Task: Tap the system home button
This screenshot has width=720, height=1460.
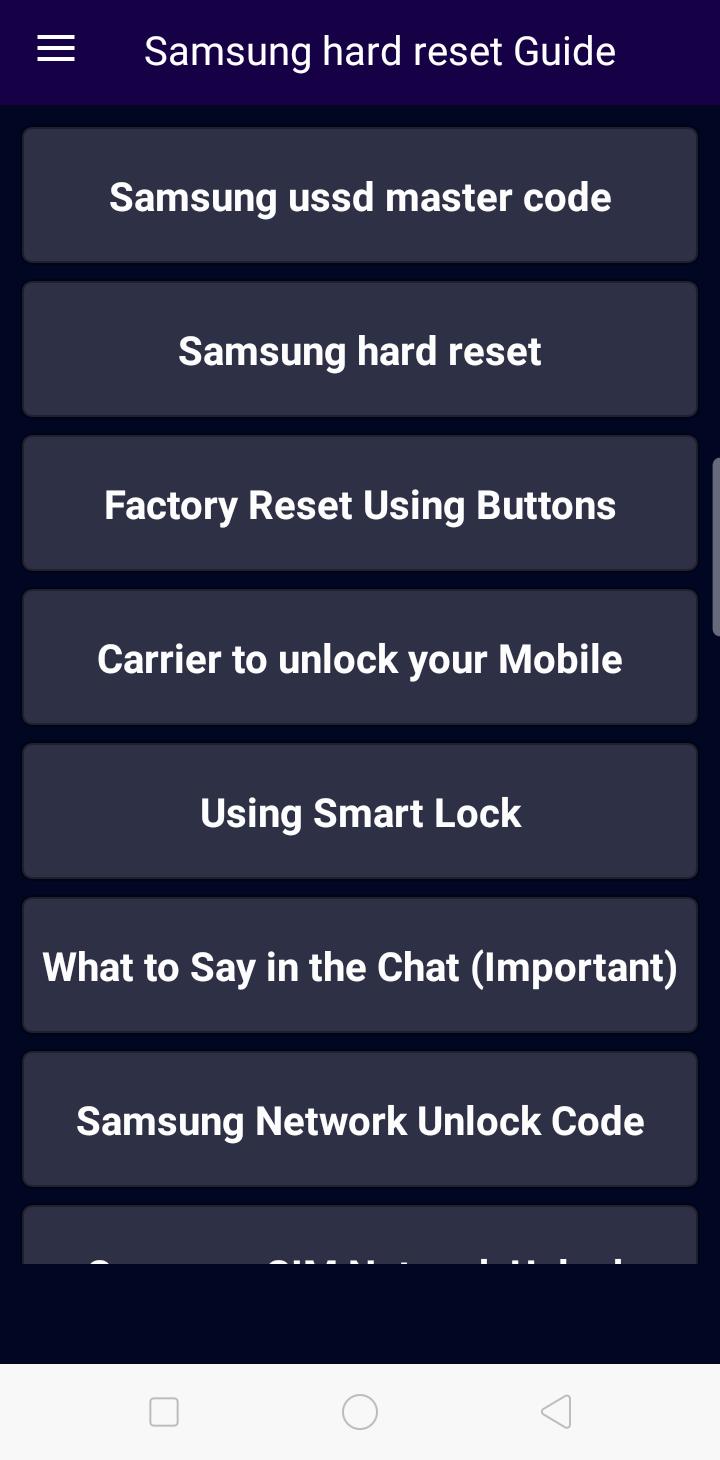Action: 360,1412
